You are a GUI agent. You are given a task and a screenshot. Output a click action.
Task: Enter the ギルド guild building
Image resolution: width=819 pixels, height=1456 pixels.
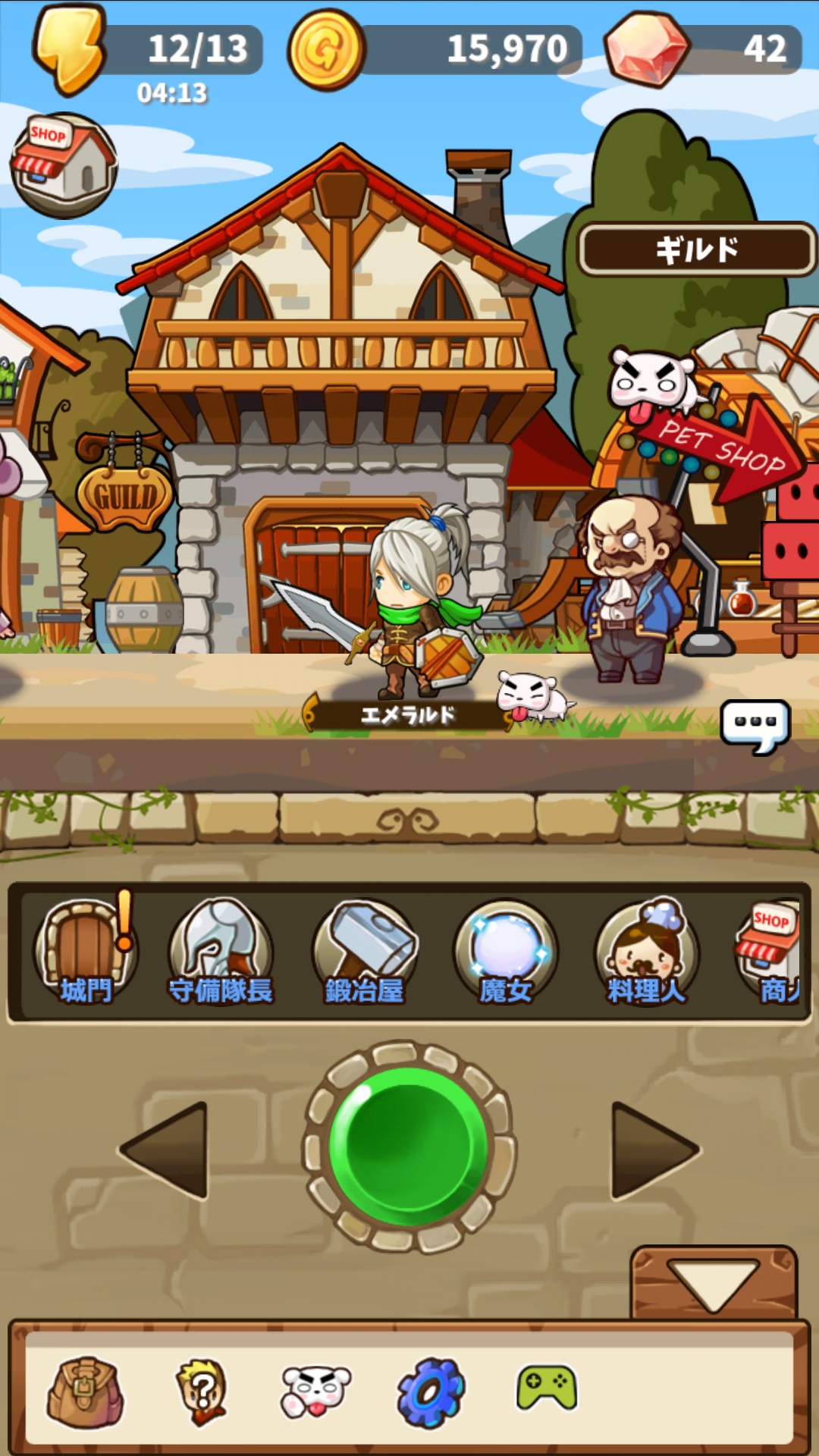coord(696,249)
